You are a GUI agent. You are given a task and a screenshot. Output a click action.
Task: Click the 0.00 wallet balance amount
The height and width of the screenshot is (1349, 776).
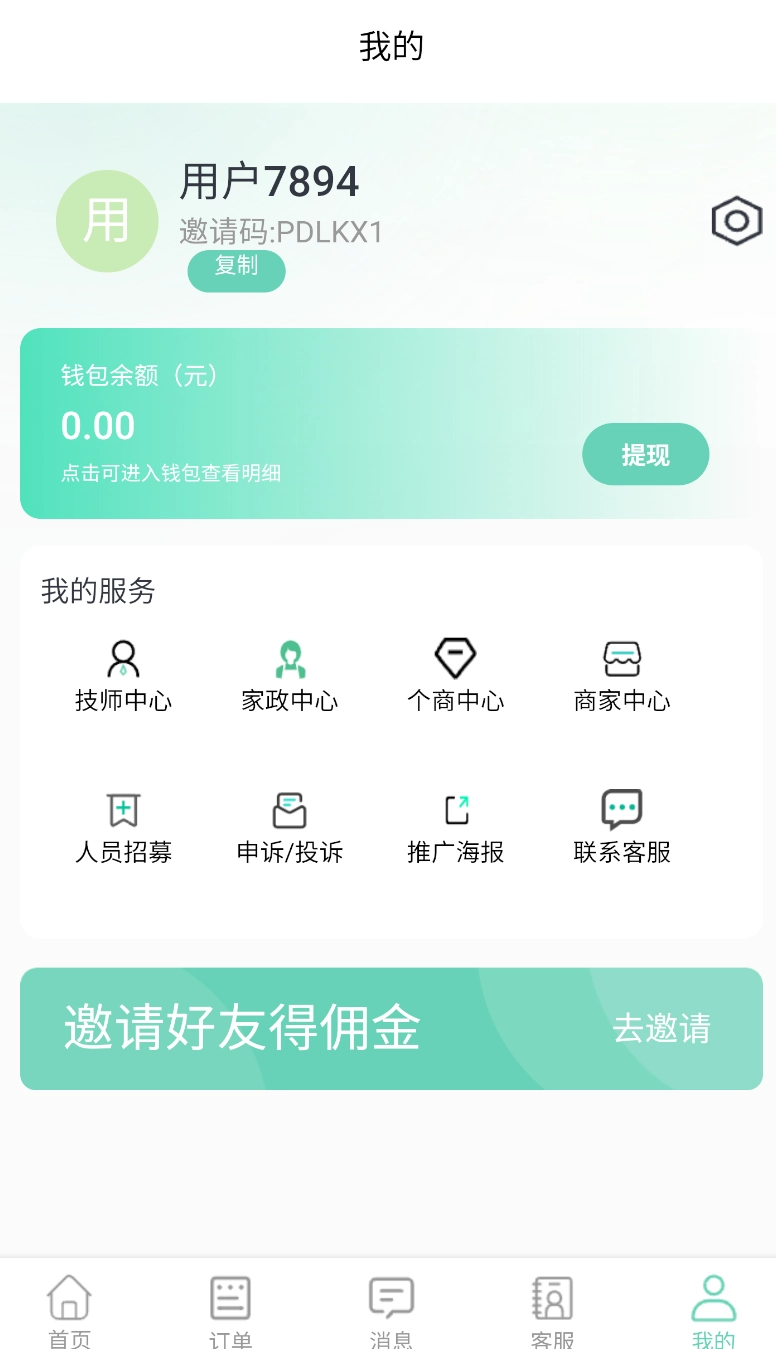click(x=98, y=426)
